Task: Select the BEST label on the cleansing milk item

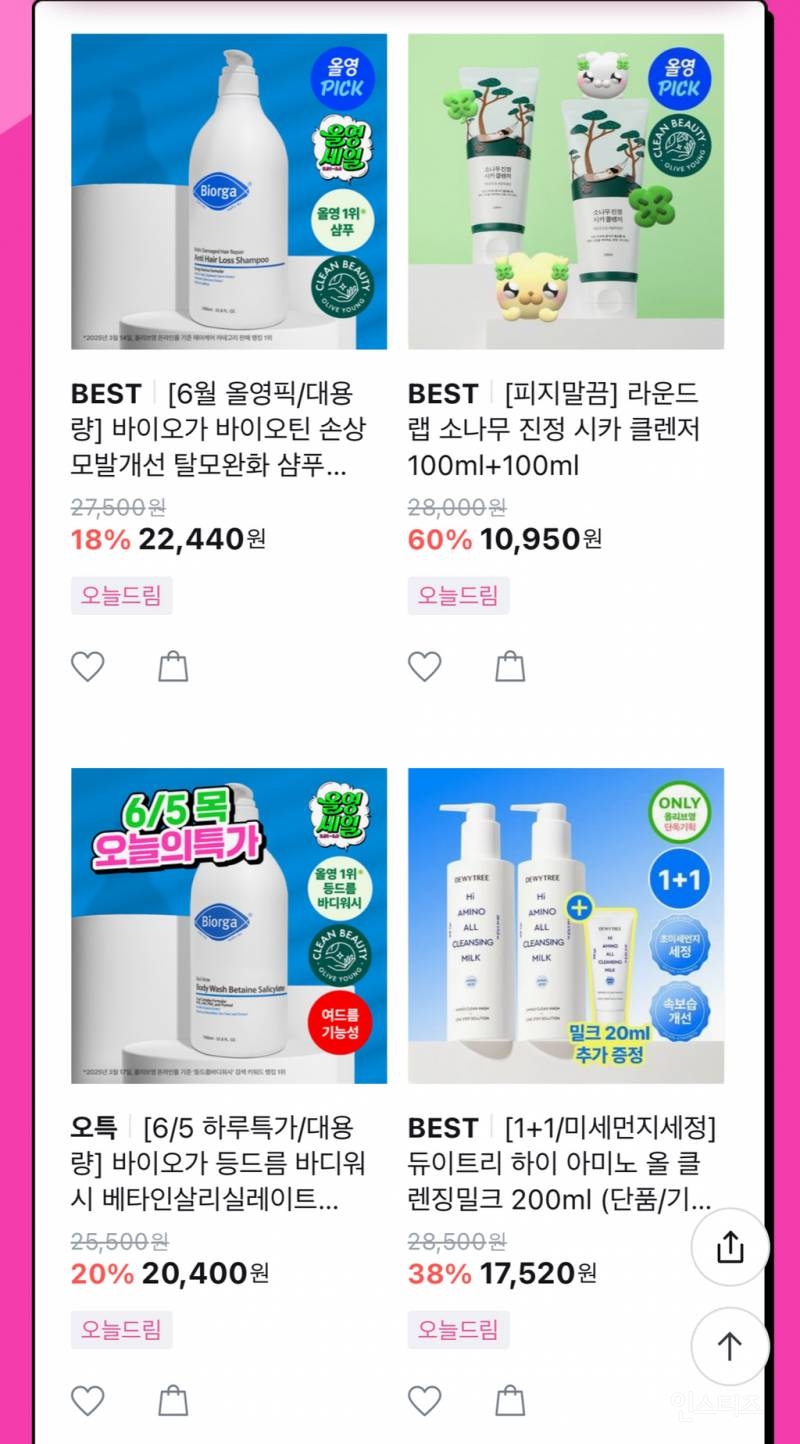Action: (442, 1128)
